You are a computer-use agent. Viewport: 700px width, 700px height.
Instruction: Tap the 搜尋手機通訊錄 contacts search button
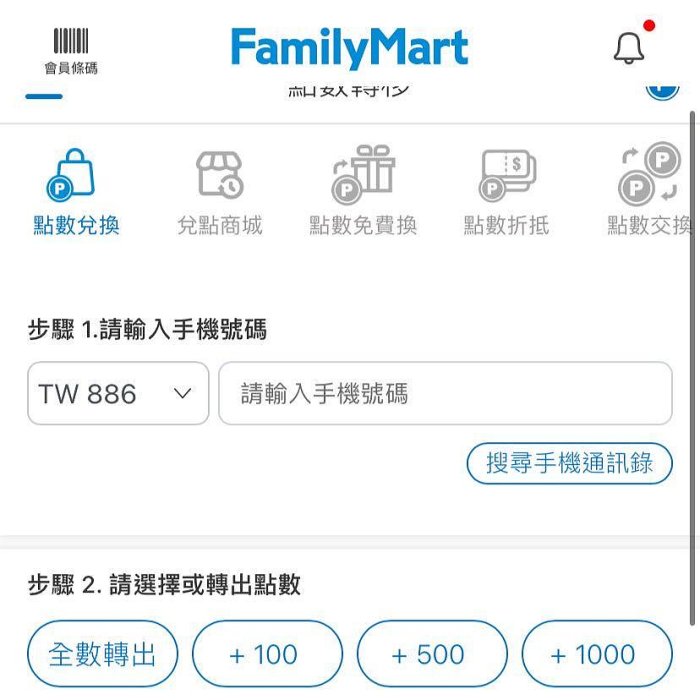(569, 463)
